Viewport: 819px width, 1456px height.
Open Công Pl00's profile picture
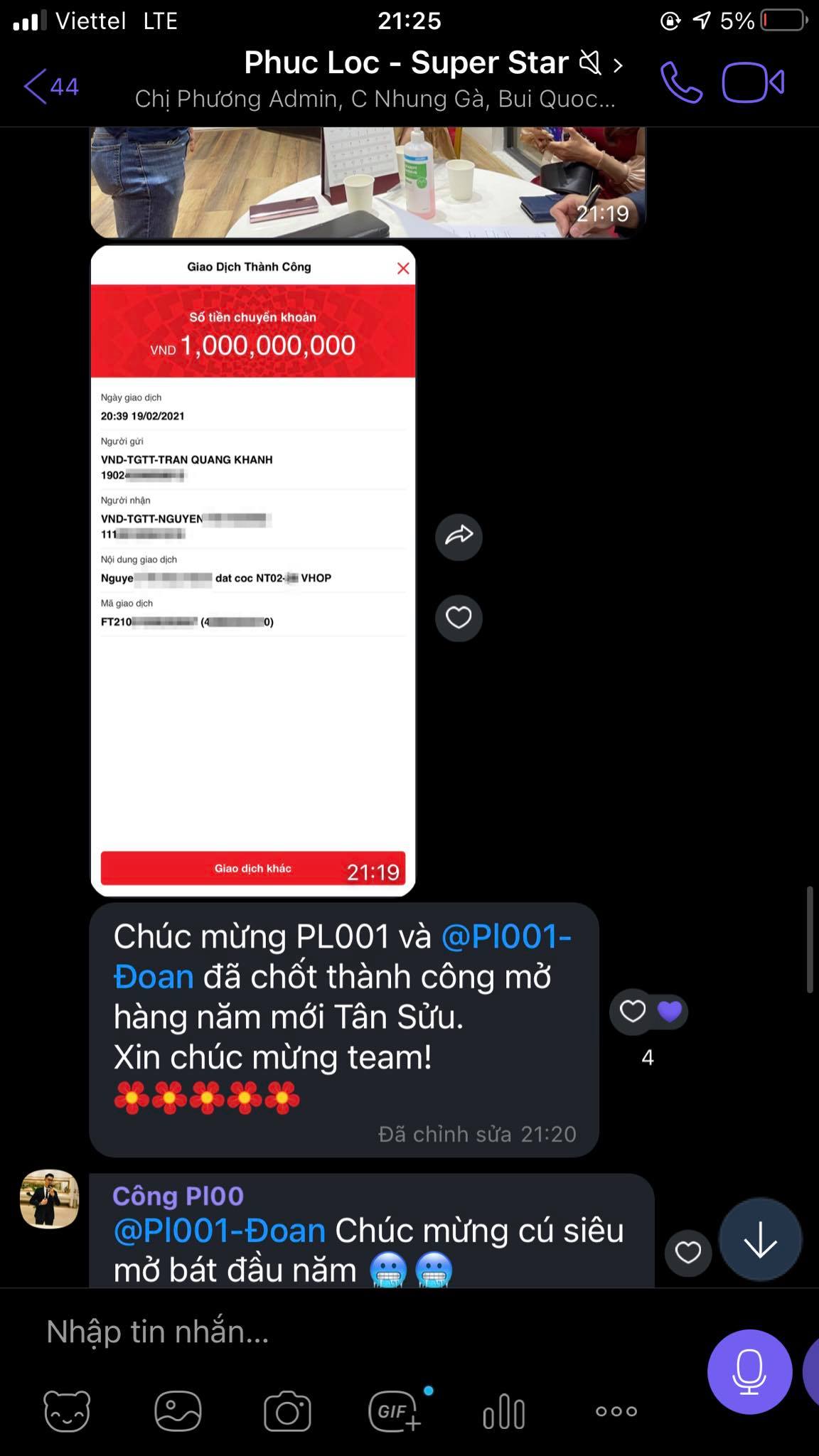49,1199
